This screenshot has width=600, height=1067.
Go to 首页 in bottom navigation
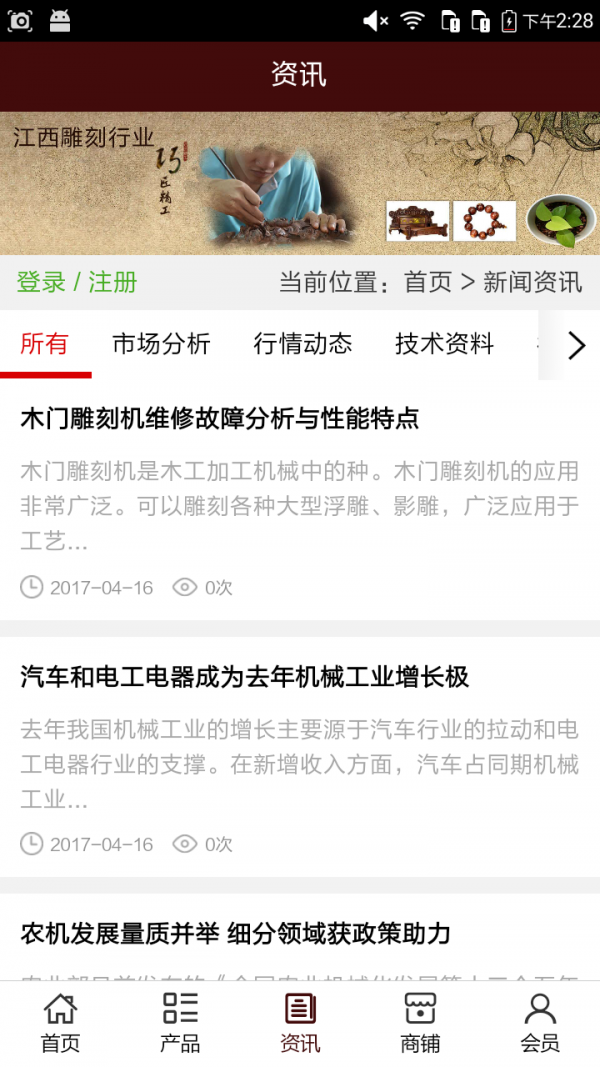pyautogui.click(x=60, y=1023)
